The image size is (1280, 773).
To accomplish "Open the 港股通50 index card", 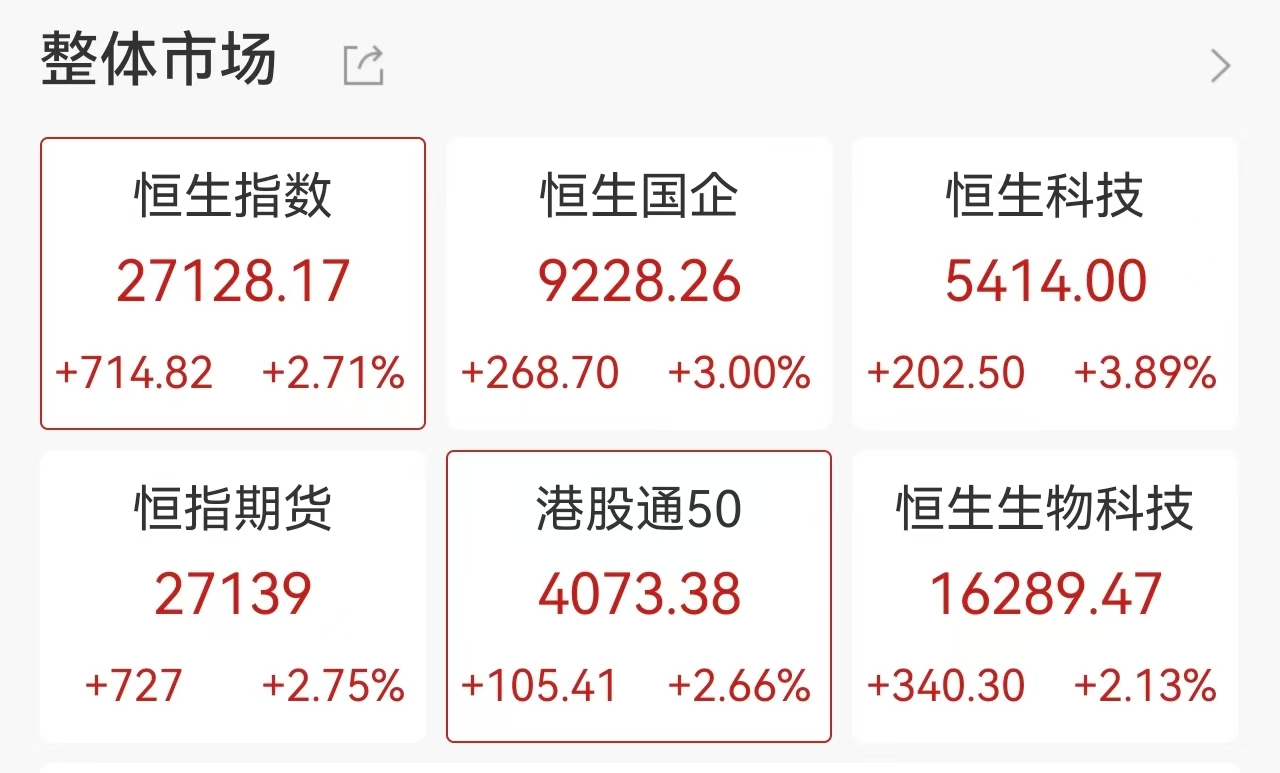I will pyautogui.click(x=639, y=596).
